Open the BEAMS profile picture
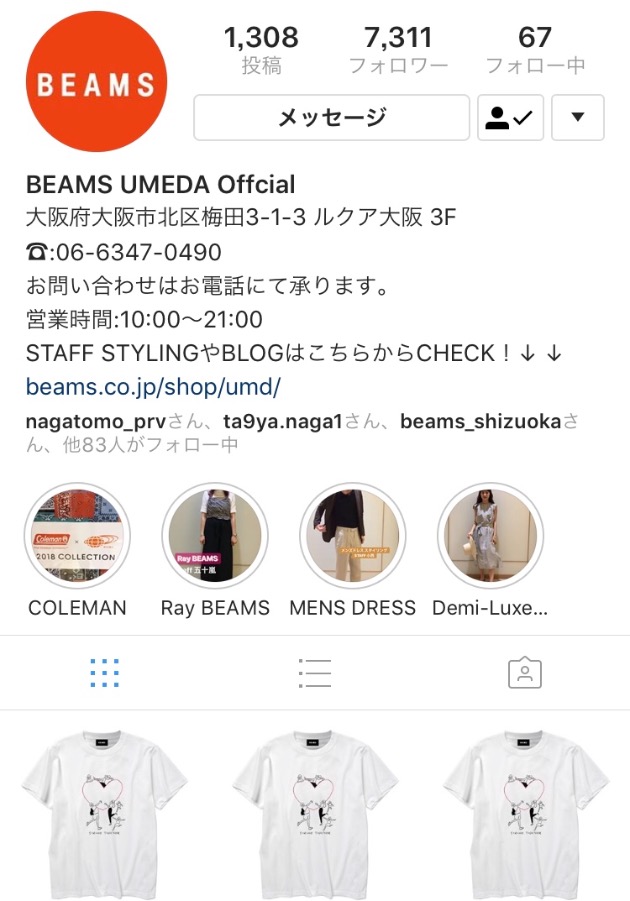This screenshot has height=901, width=630. point(96,82)
